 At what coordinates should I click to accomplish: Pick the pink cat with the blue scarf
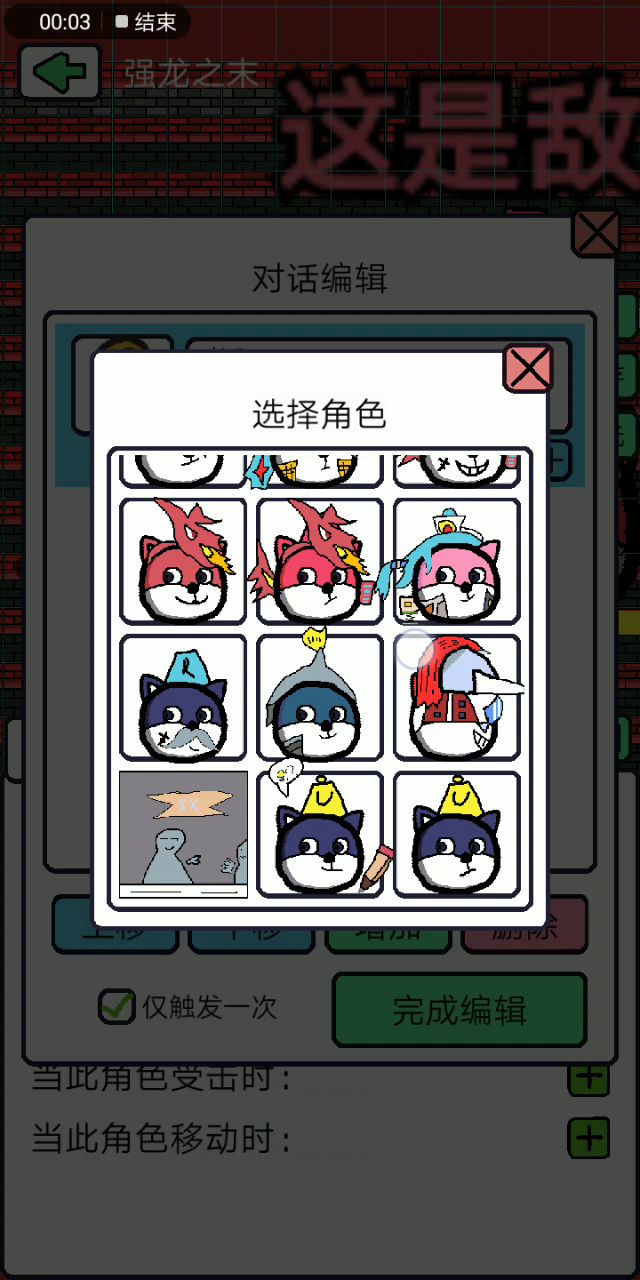coord(457,561)
